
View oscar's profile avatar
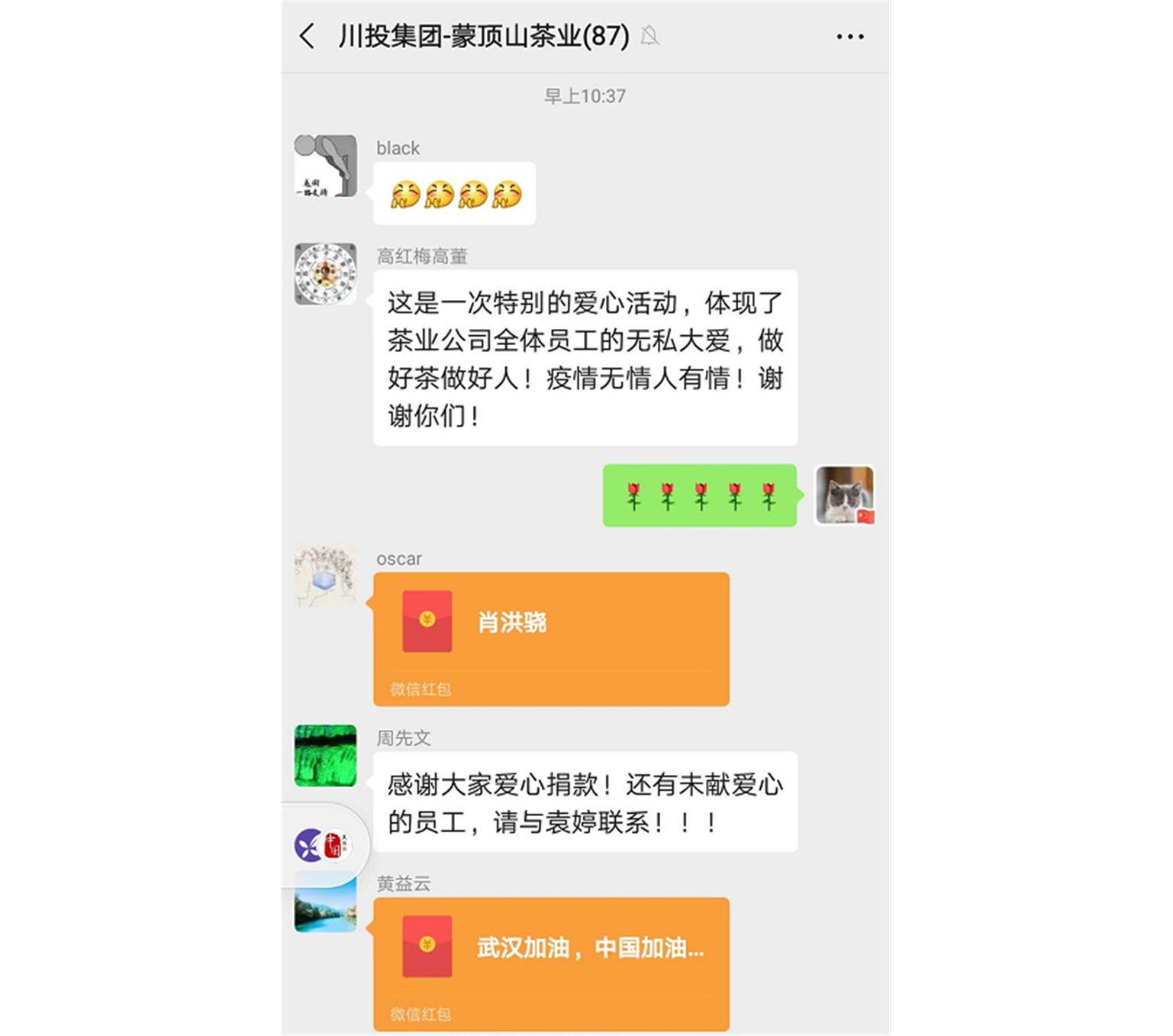(x=325, y=576)
